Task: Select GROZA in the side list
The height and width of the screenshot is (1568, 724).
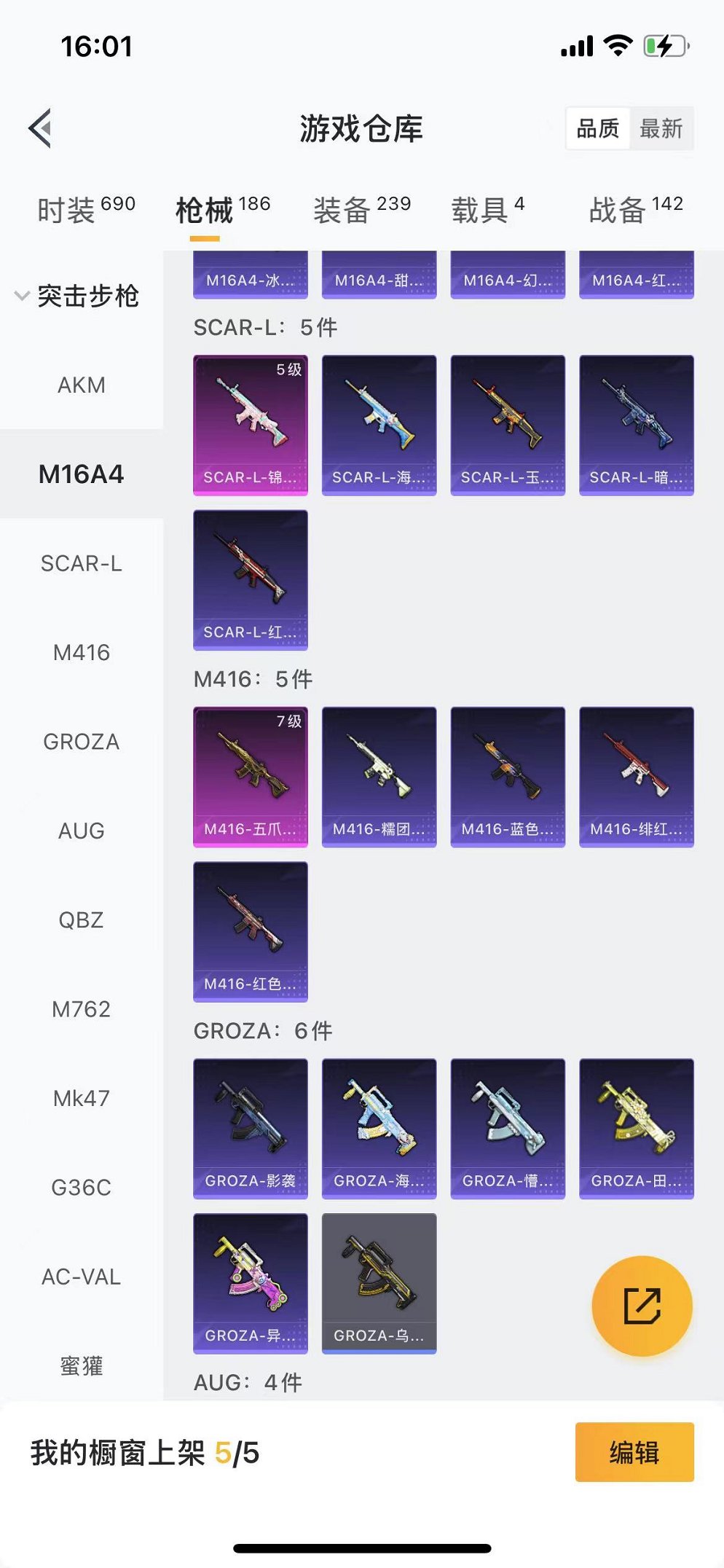Action: [82, 742]
